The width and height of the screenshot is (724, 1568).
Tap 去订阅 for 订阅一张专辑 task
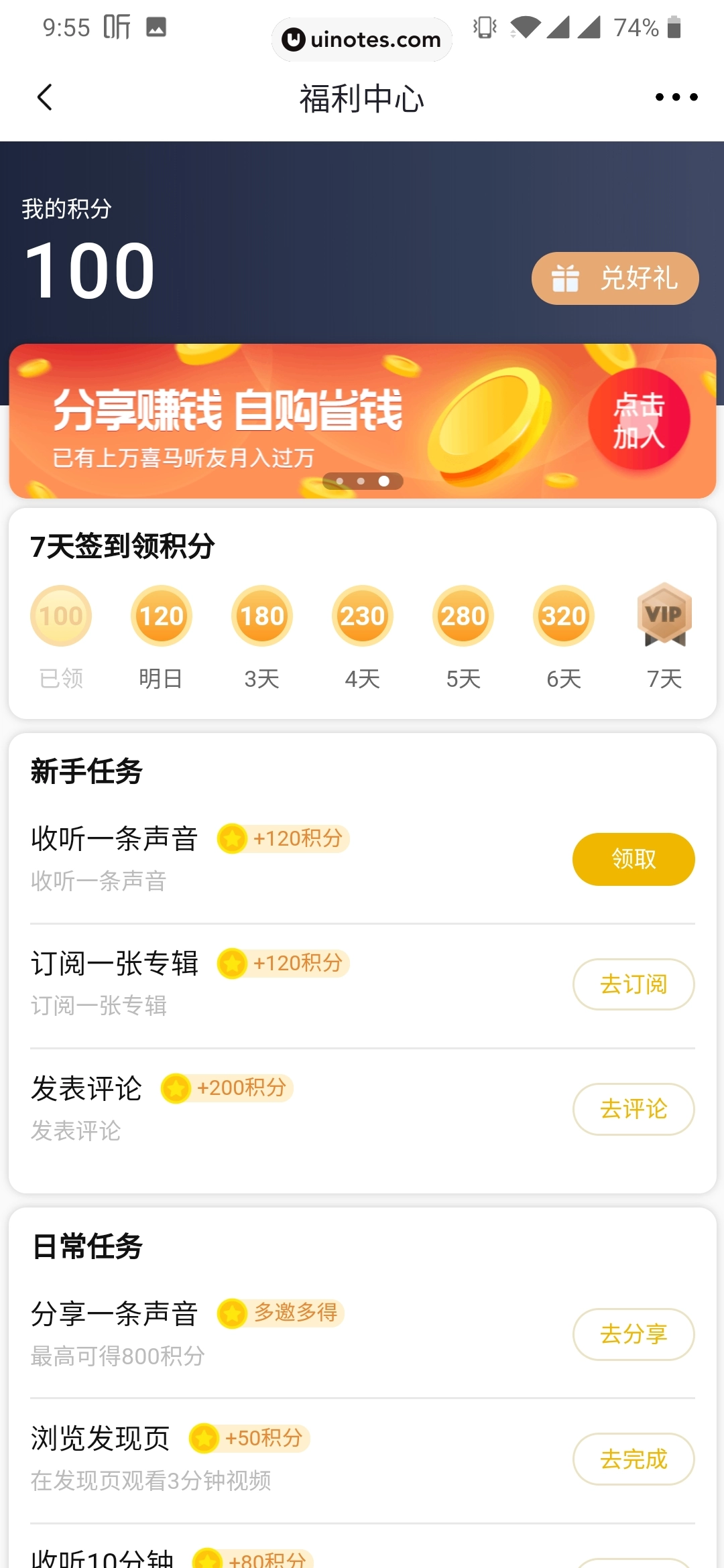click(633, 984)
